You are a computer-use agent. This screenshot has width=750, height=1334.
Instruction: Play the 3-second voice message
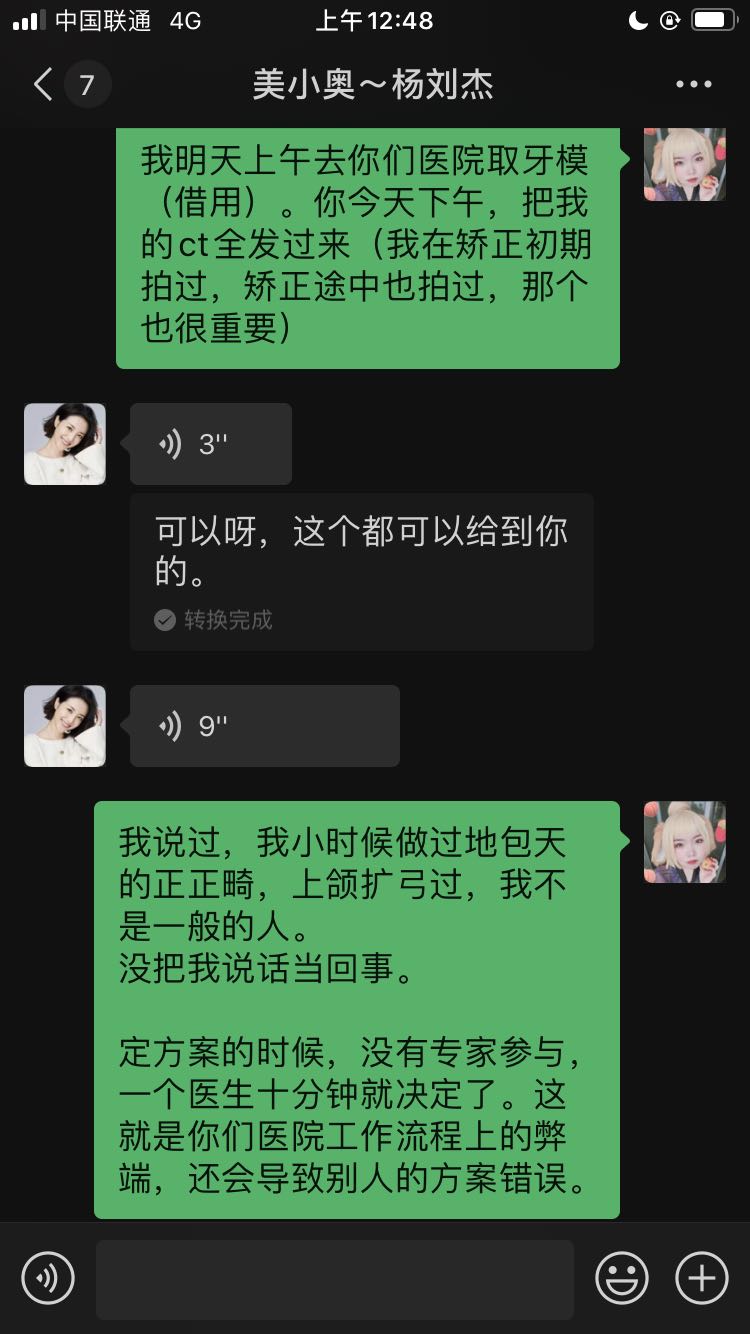211,444
